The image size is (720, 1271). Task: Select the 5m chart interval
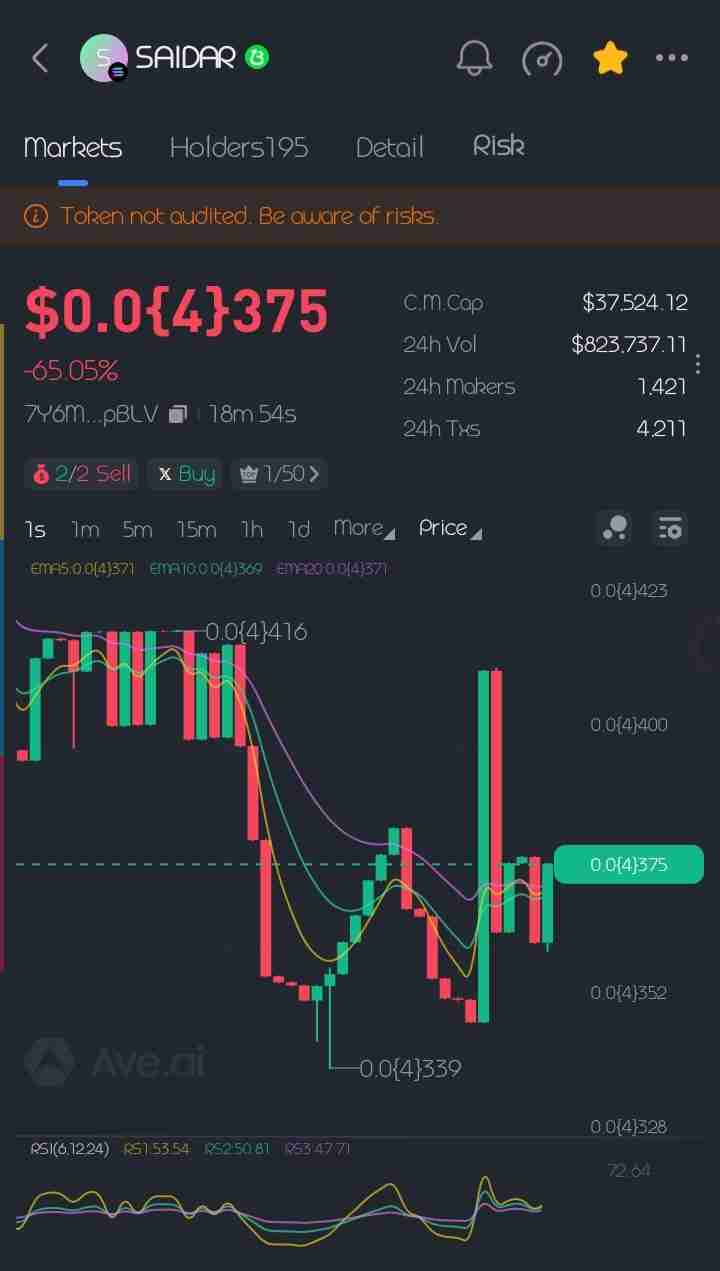(137, 529)
